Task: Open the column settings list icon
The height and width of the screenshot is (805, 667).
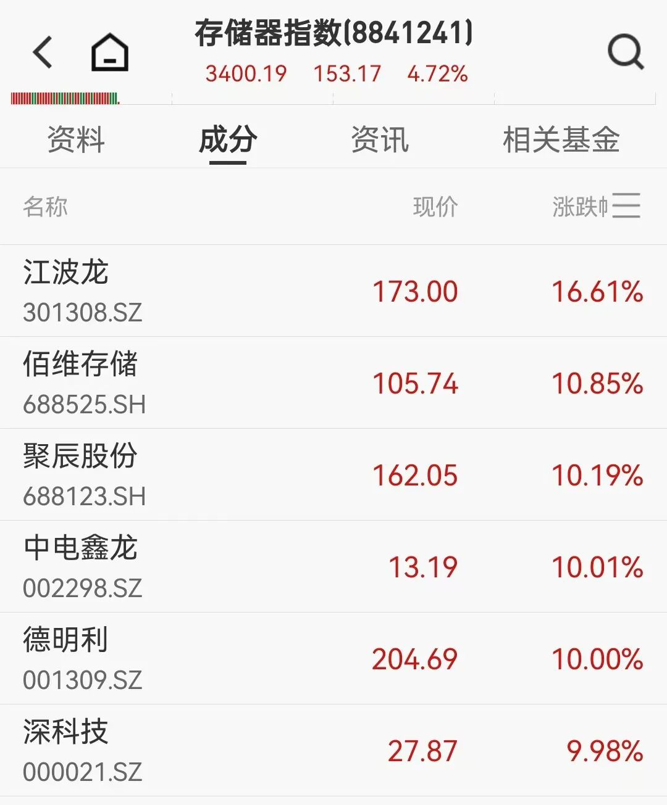Action: (x=627, y=207)
